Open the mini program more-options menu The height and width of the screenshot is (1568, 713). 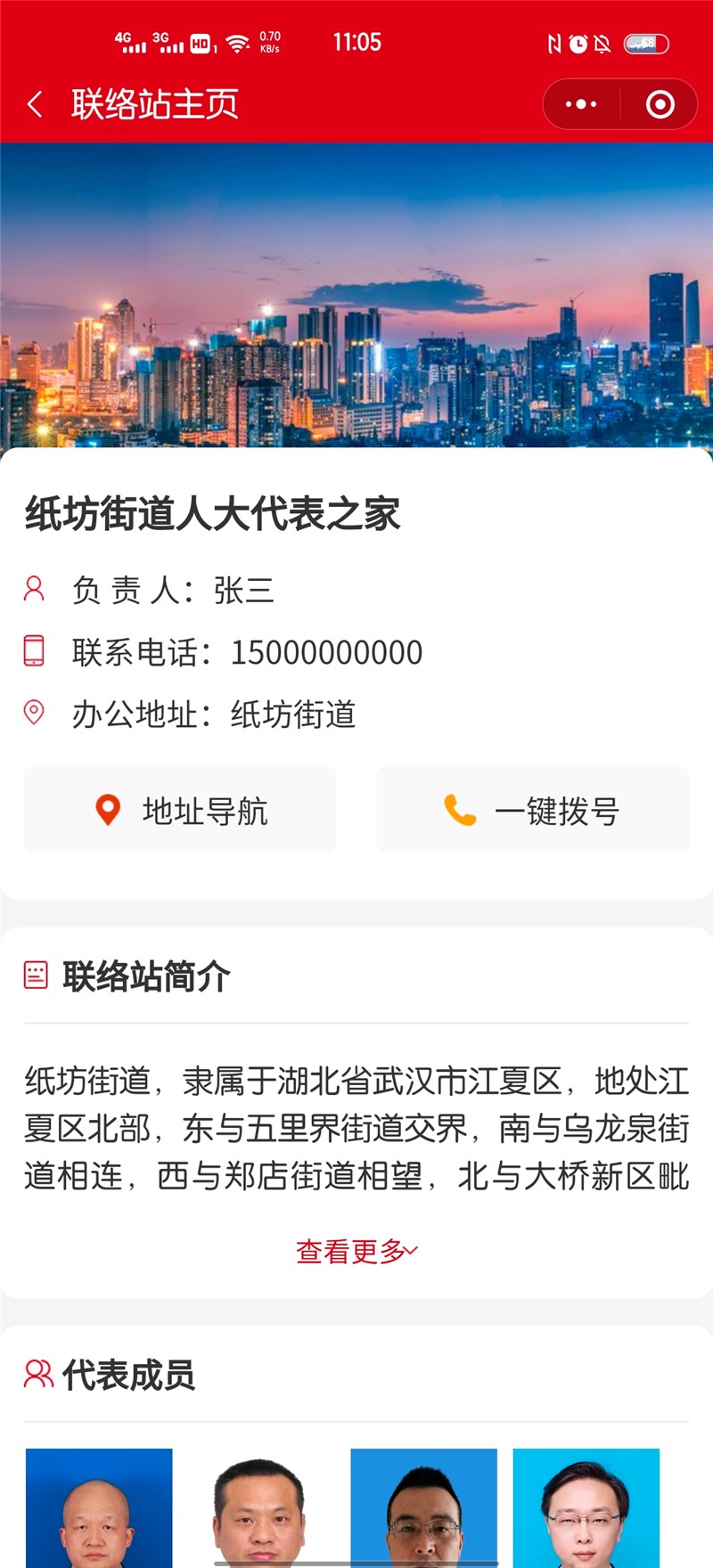[581, 104]
